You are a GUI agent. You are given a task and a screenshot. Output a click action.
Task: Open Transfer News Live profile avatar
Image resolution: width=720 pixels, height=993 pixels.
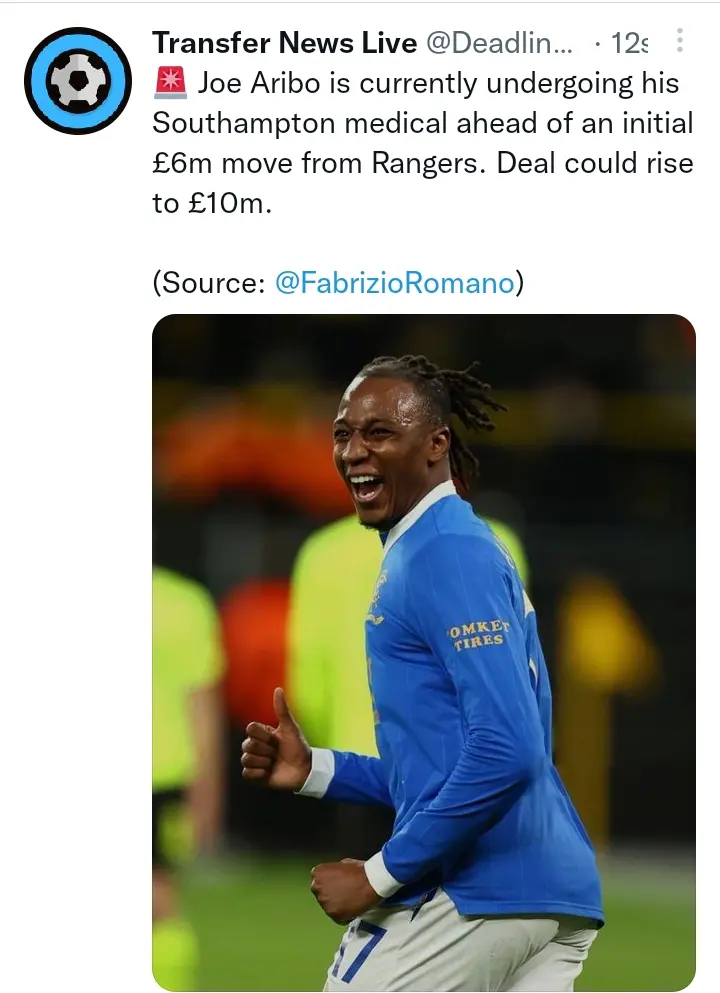[78, 81]
